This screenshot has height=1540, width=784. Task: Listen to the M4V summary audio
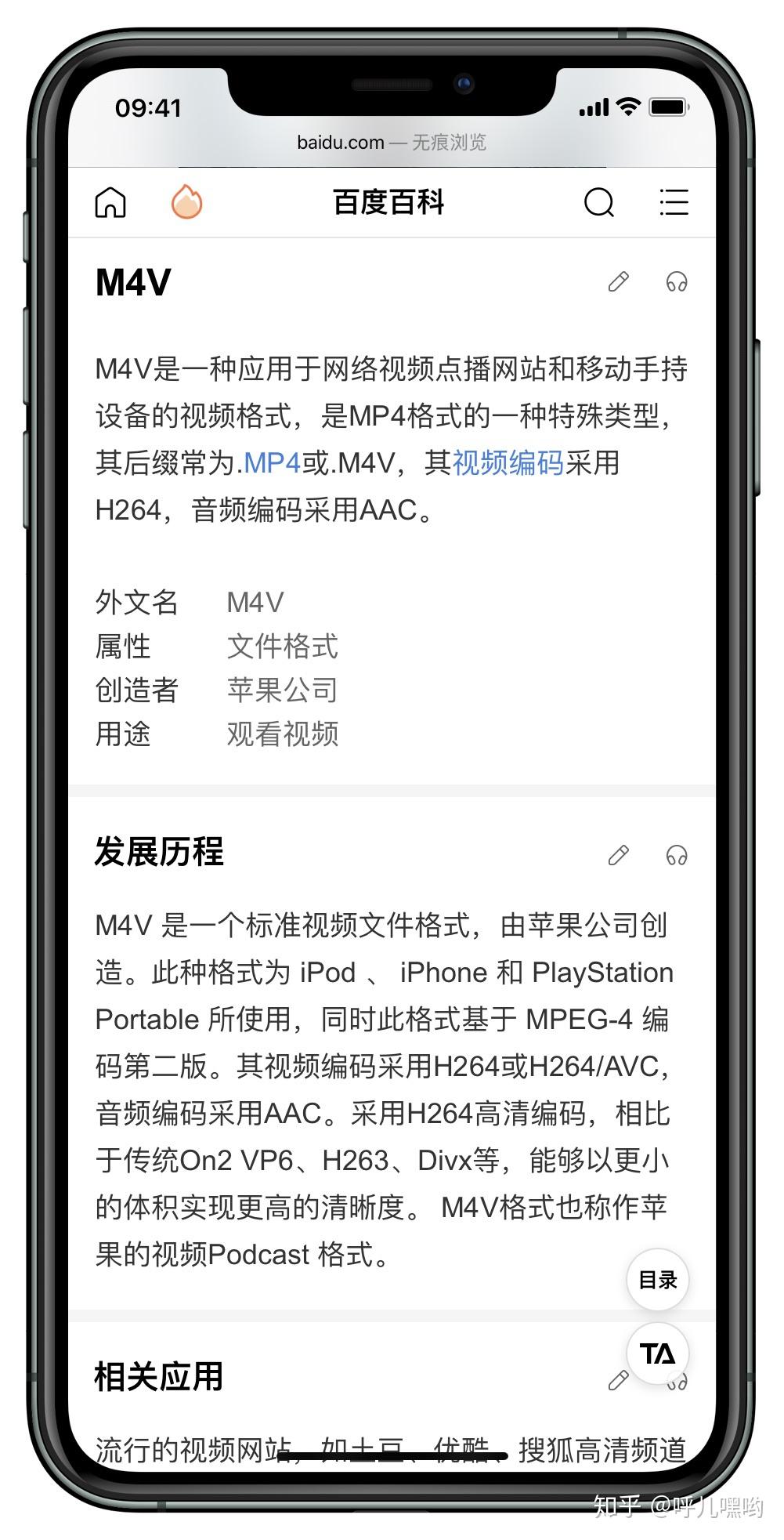click(677, 281)
